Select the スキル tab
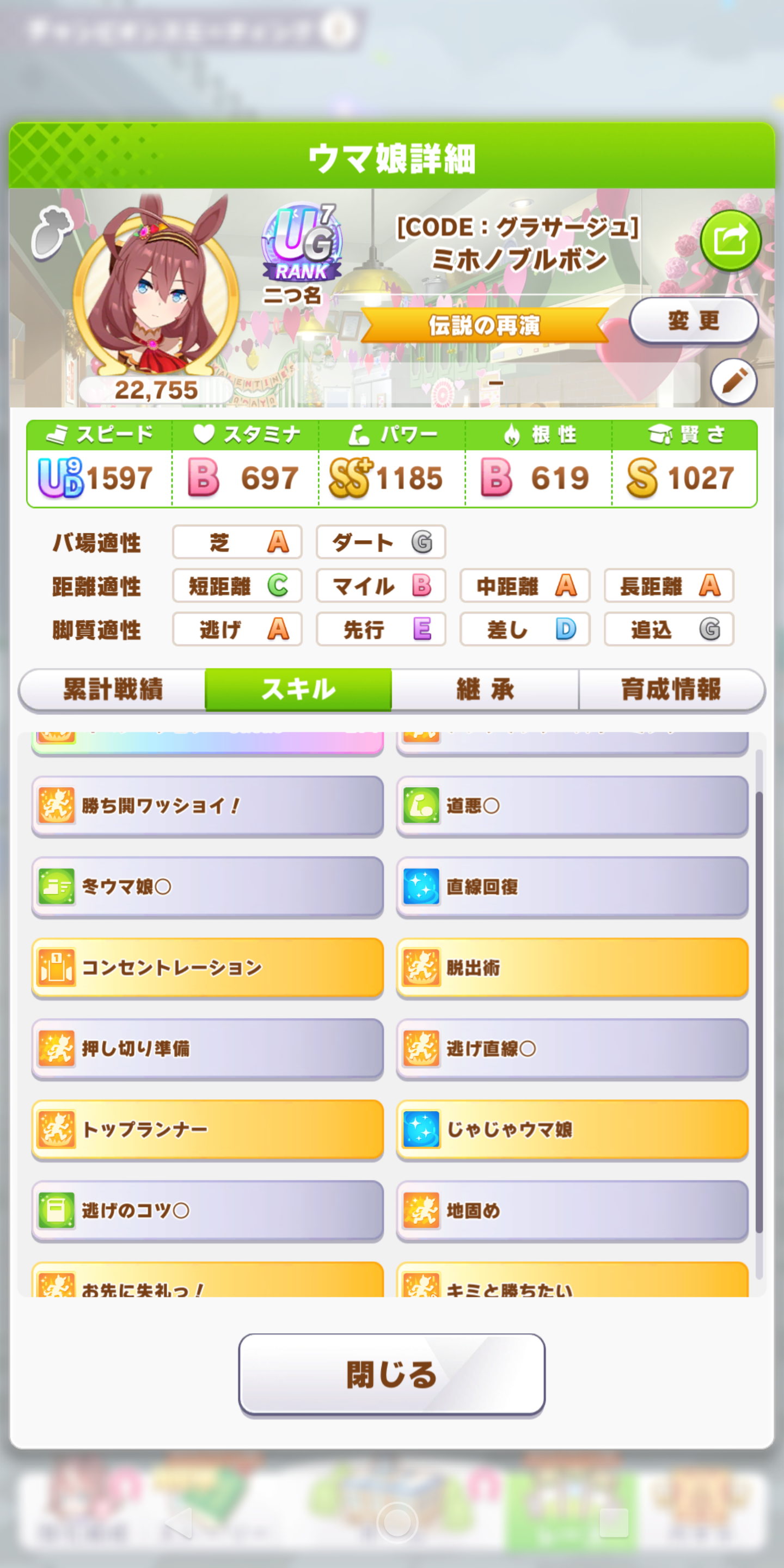 coord(298,690)
